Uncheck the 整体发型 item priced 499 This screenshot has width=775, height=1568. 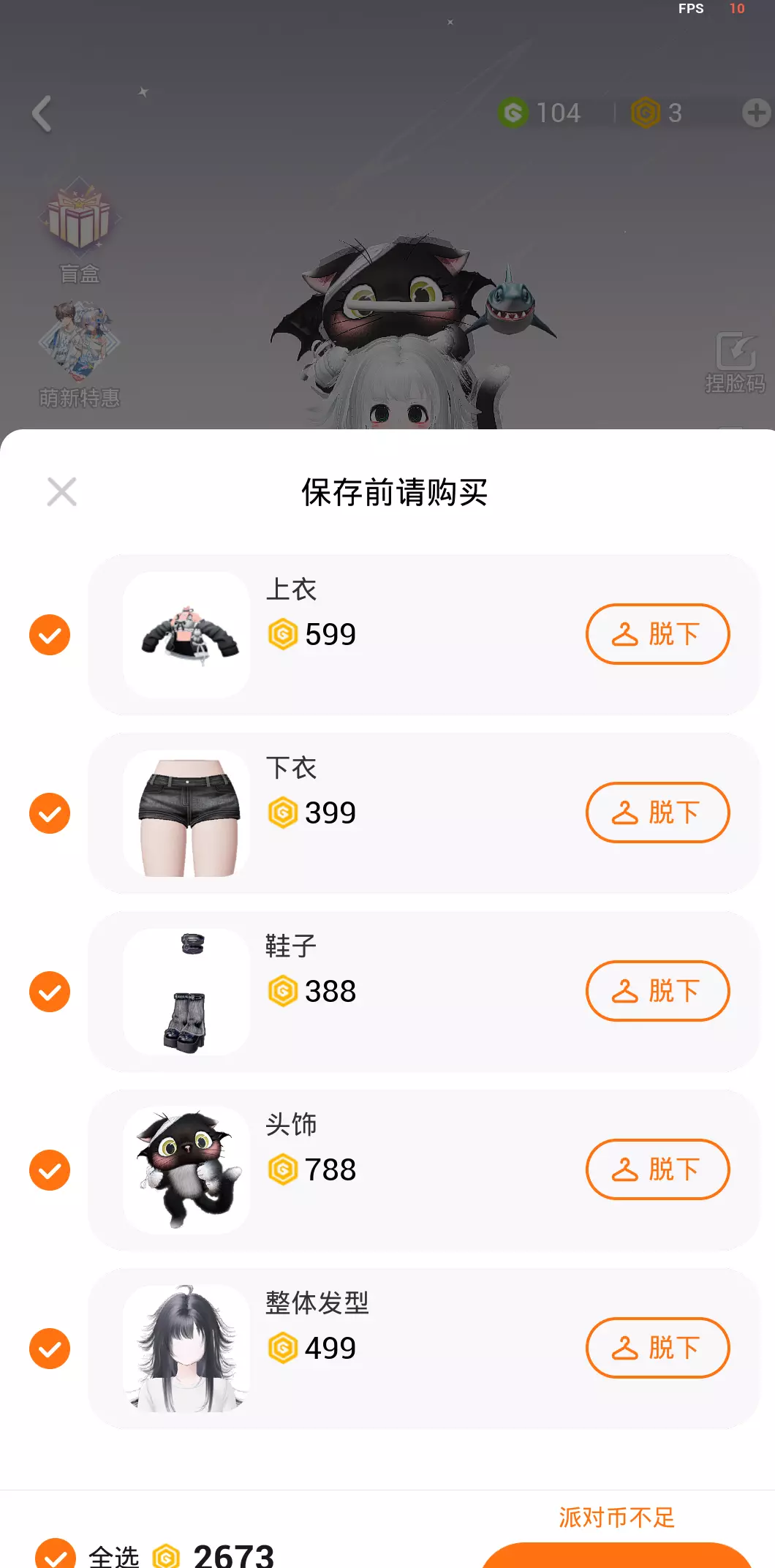[x=50, y=1348]
